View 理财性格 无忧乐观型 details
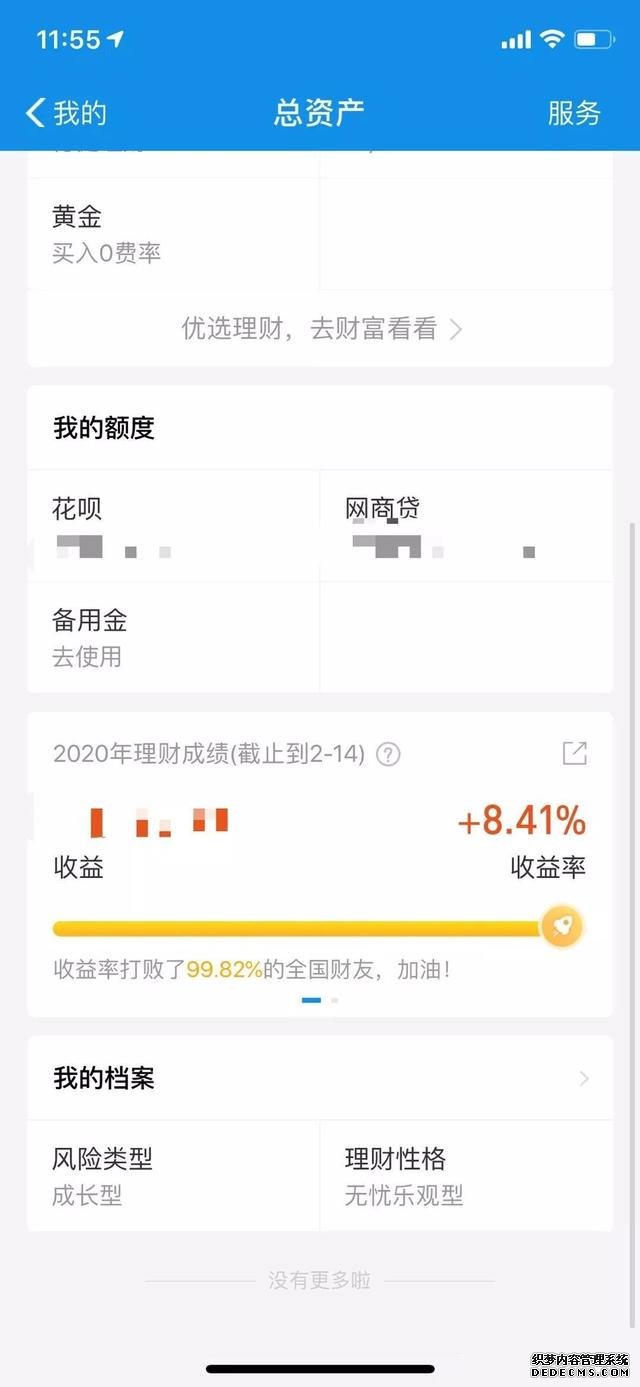The width and height of the screenshot is (640, 1387). click(x=466, y=1176)
